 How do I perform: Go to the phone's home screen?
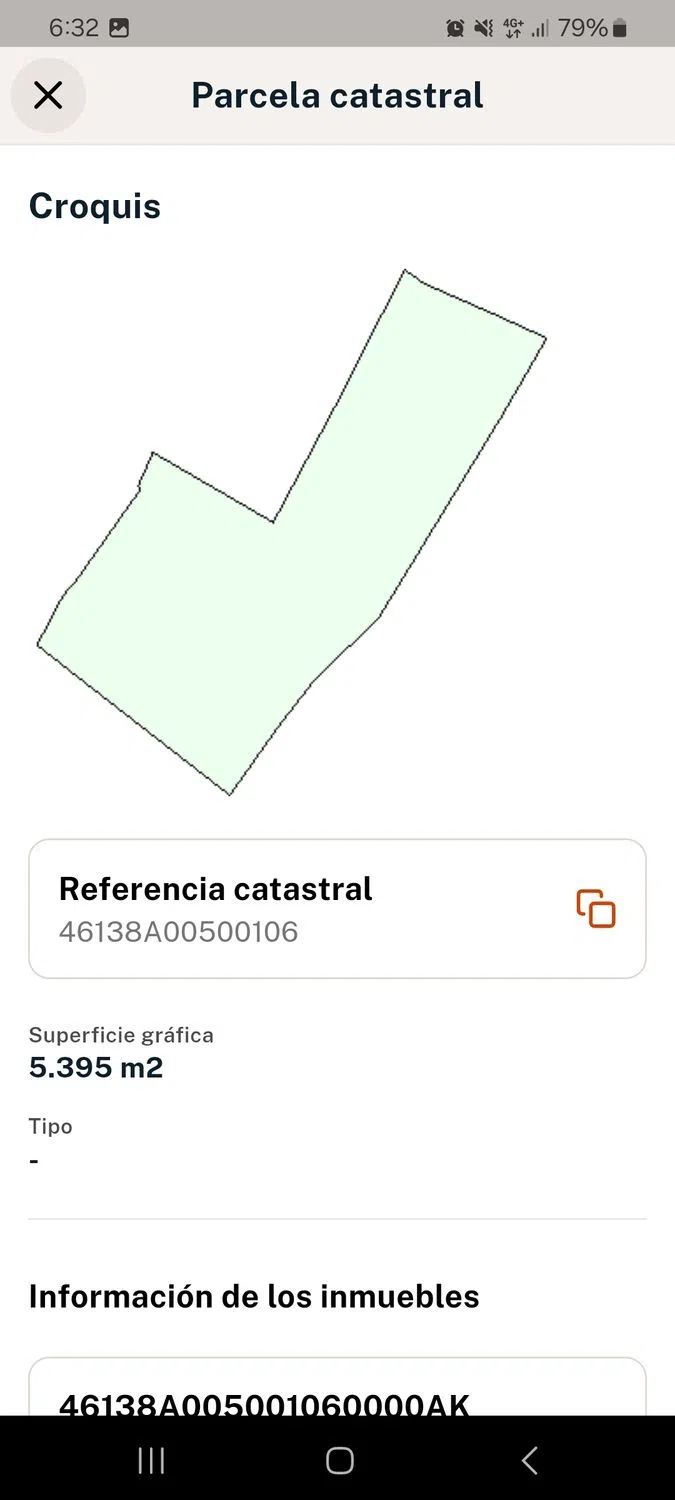tap(339, 1460)
